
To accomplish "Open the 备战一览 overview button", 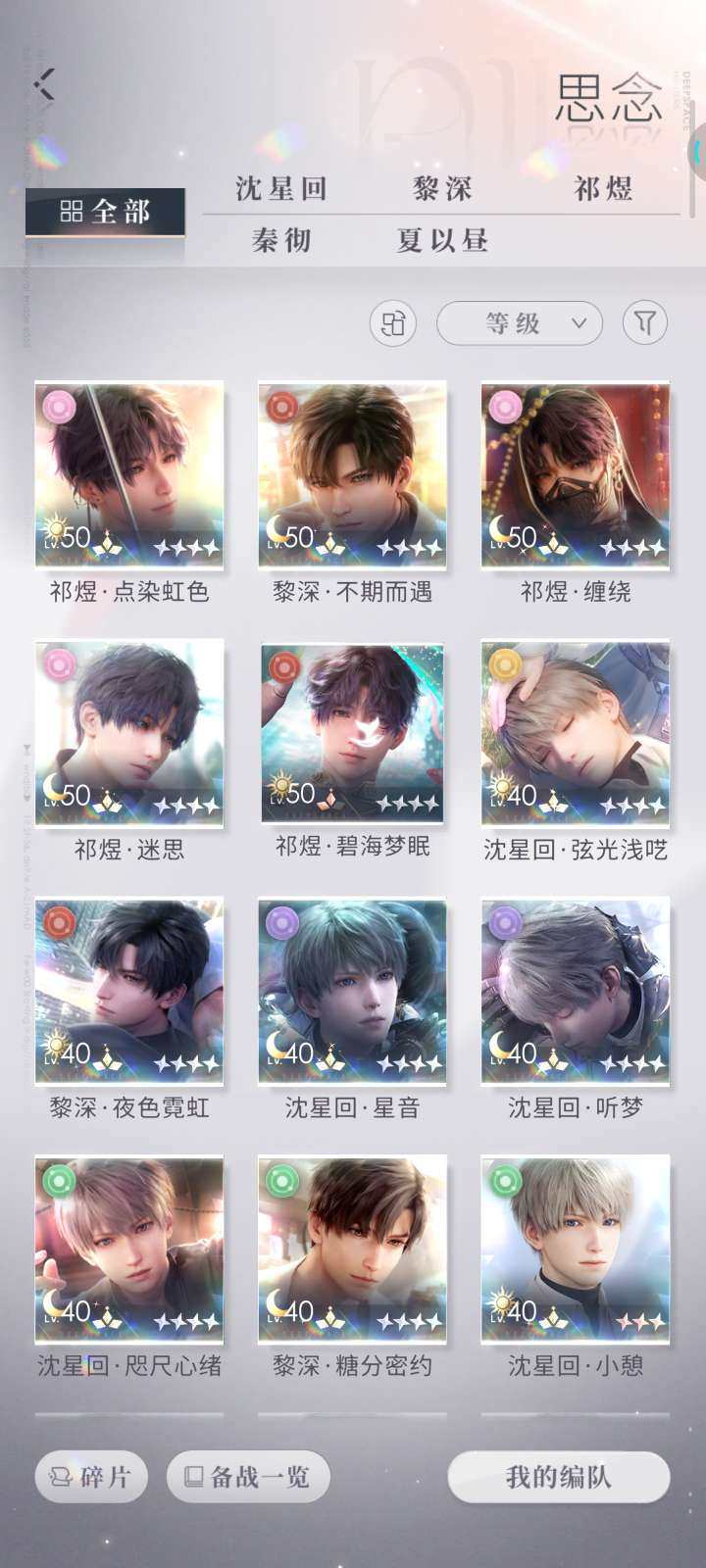I will pos(248,1476).
